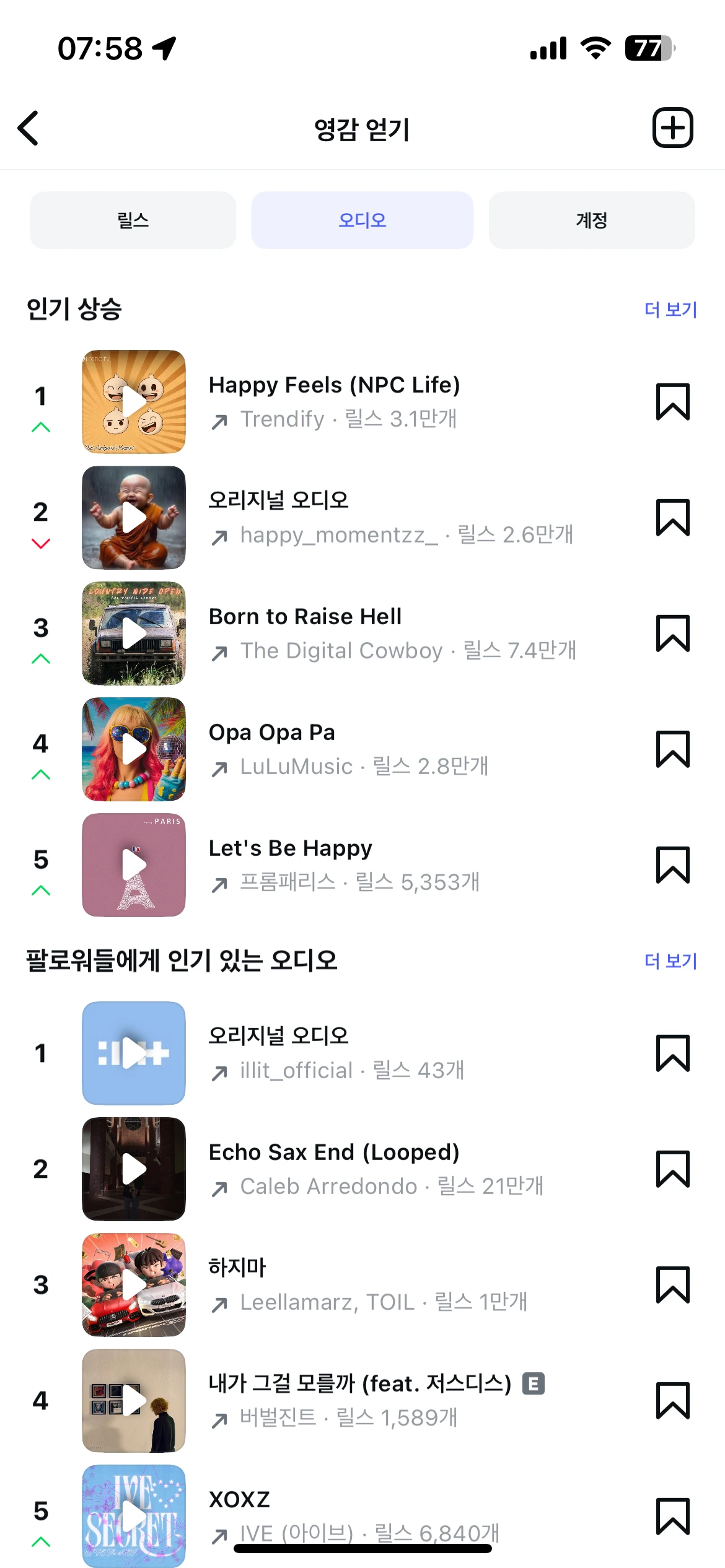Play the Opa Opa Pa preview
The image size is (725, 1568).
[x=134, y=749]
